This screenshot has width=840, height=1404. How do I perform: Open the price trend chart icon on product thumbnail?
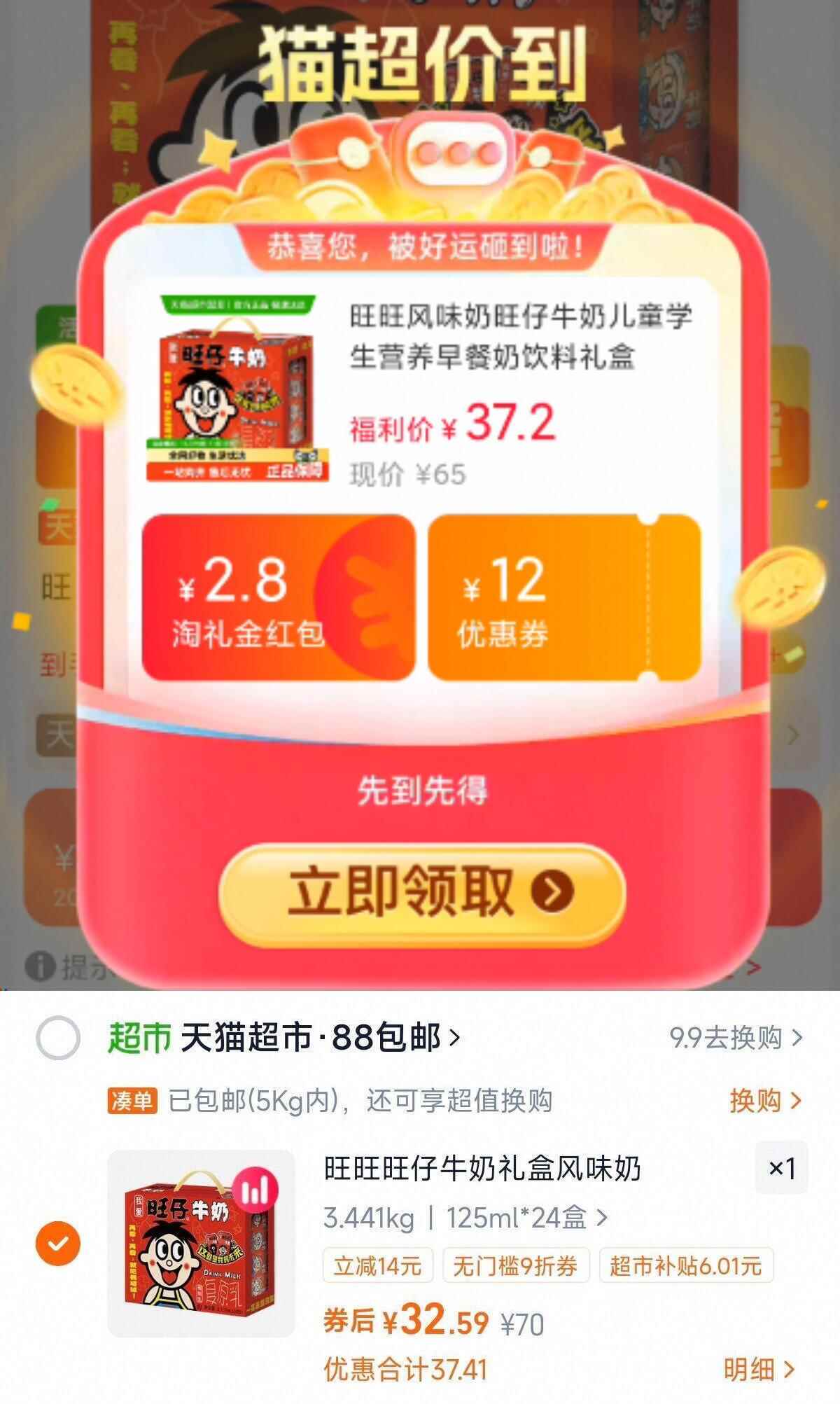(255, 1189)
